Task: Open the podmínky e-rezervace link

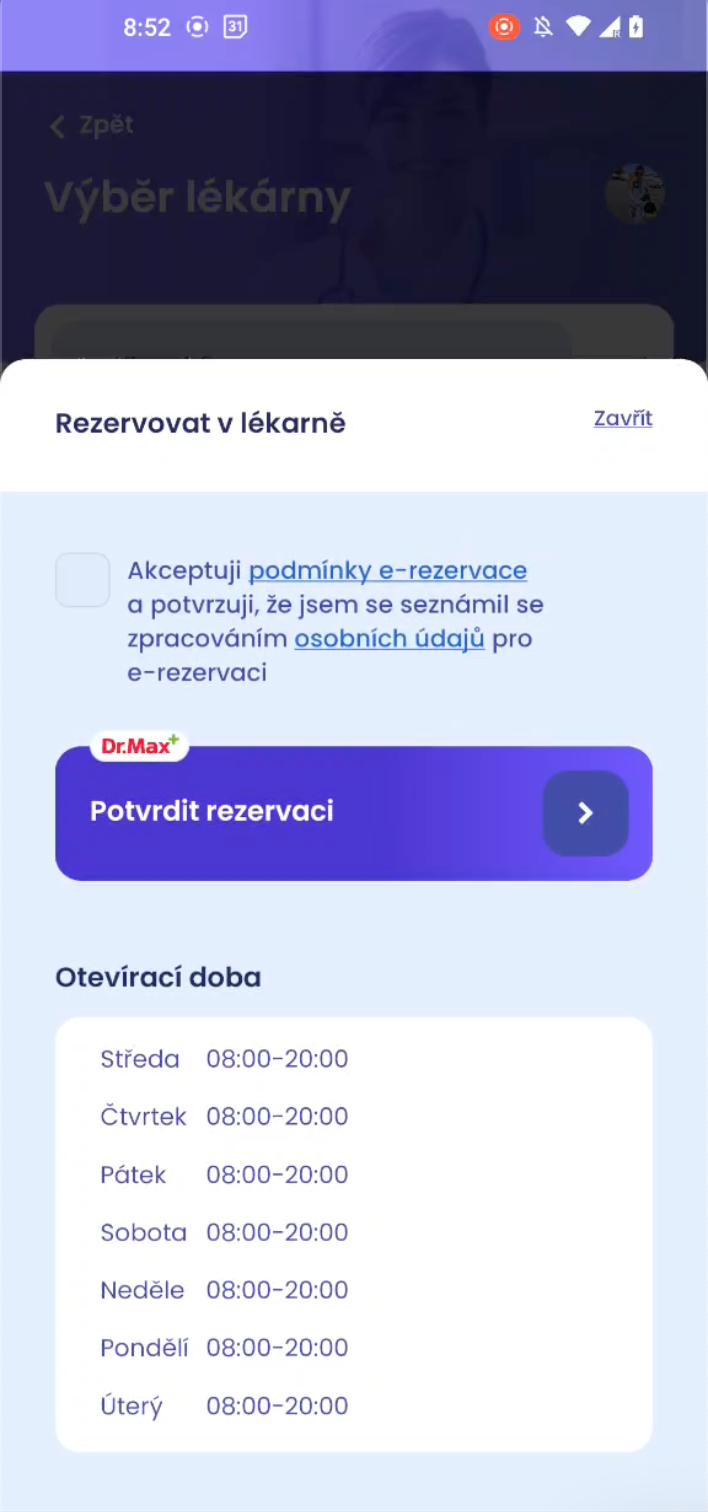Action: [387, 571]
